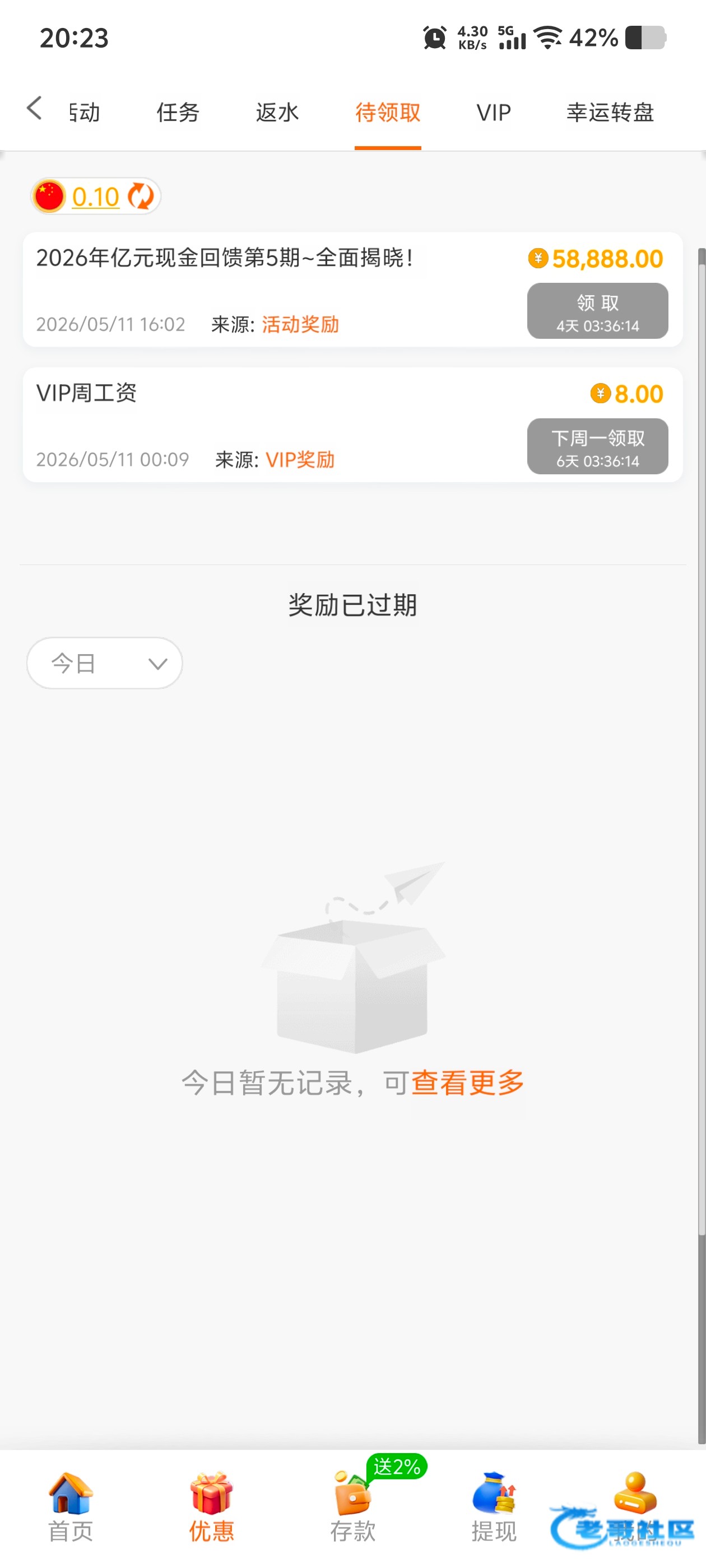Follow the 查看更多 link
Image resolution: width=706 pixels, height=1568 pixels.
[468, 1083]
